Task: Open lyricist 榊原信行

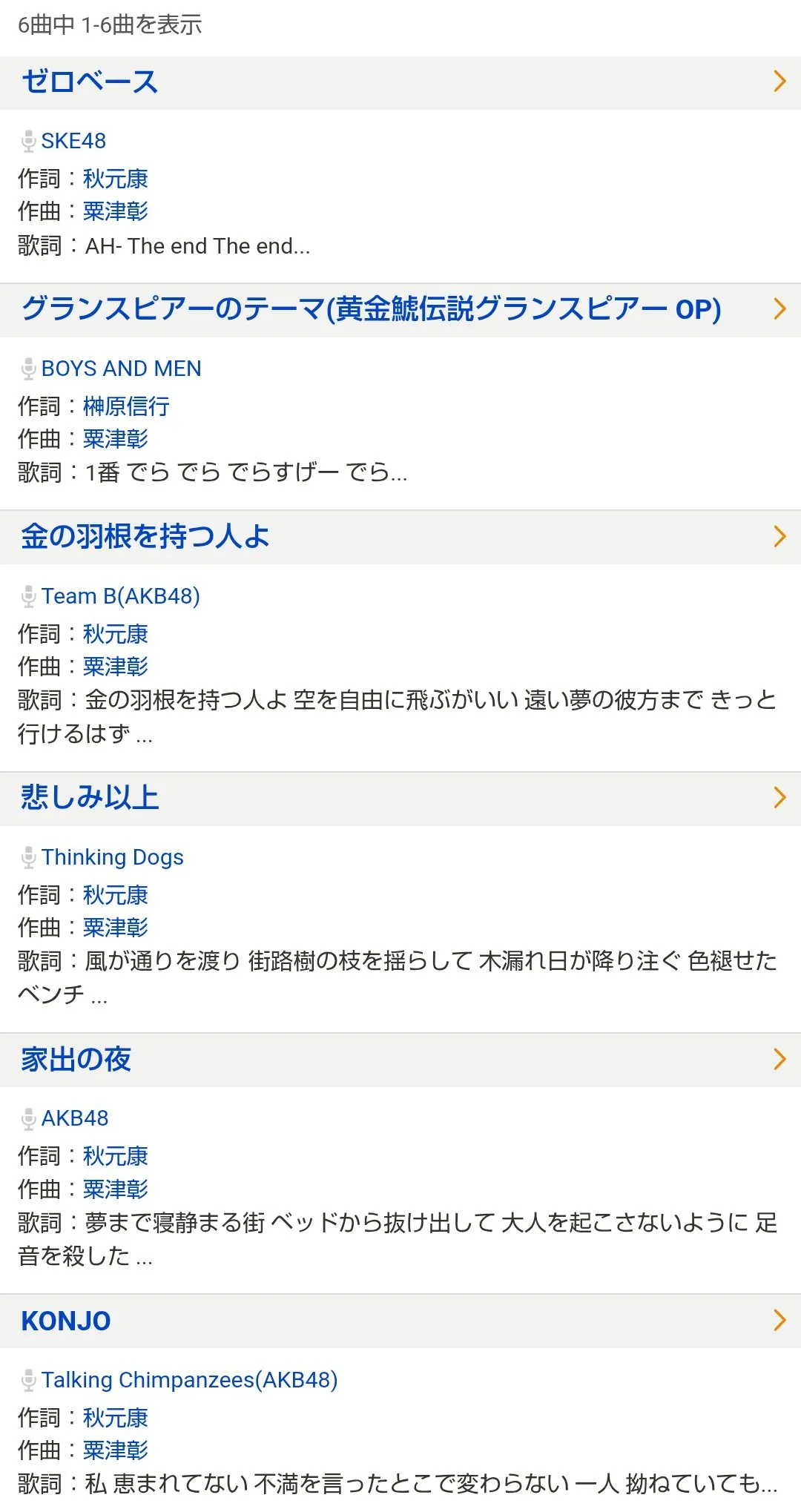Action: (x=126, y=406)
